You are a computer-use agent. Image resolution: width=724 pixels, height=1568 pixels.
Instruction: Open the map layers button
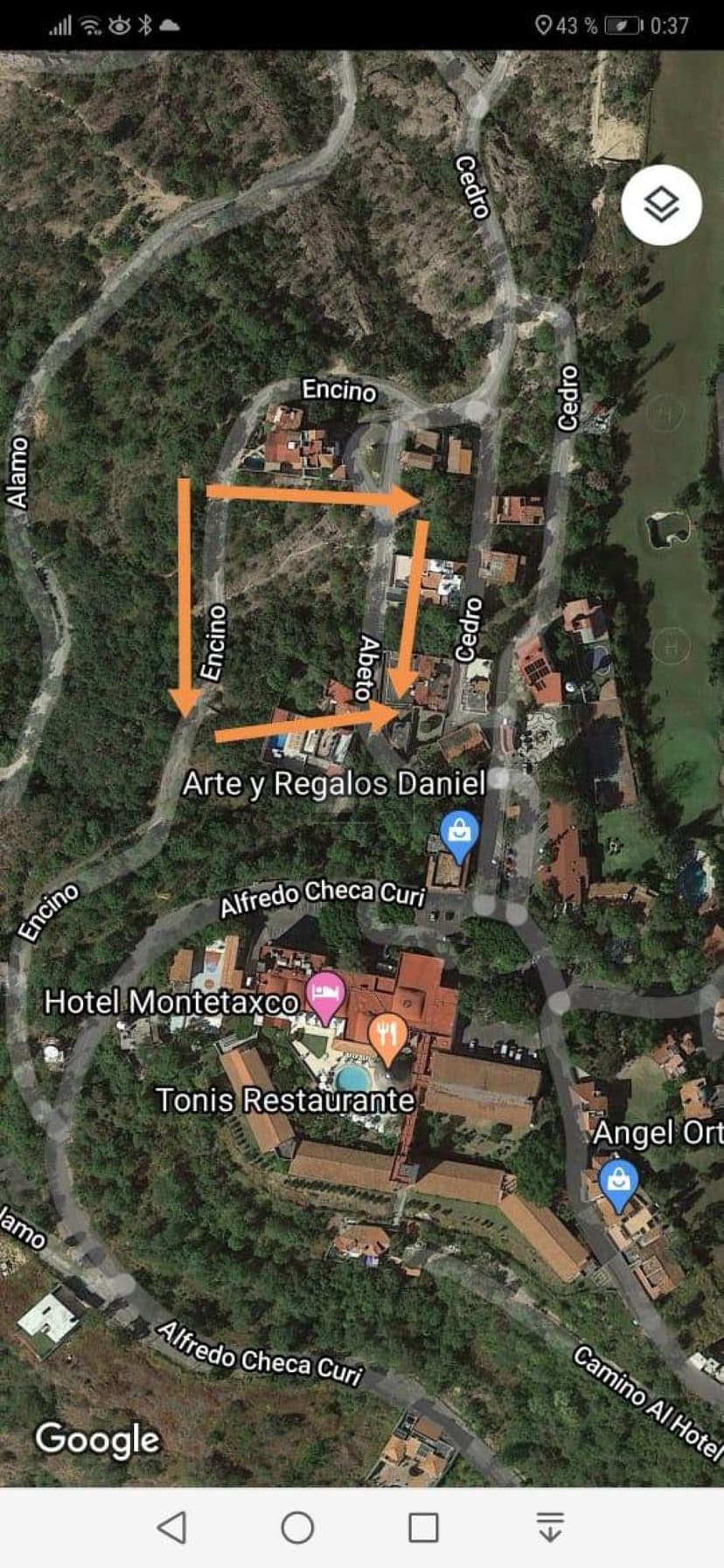tap(661, 205)
